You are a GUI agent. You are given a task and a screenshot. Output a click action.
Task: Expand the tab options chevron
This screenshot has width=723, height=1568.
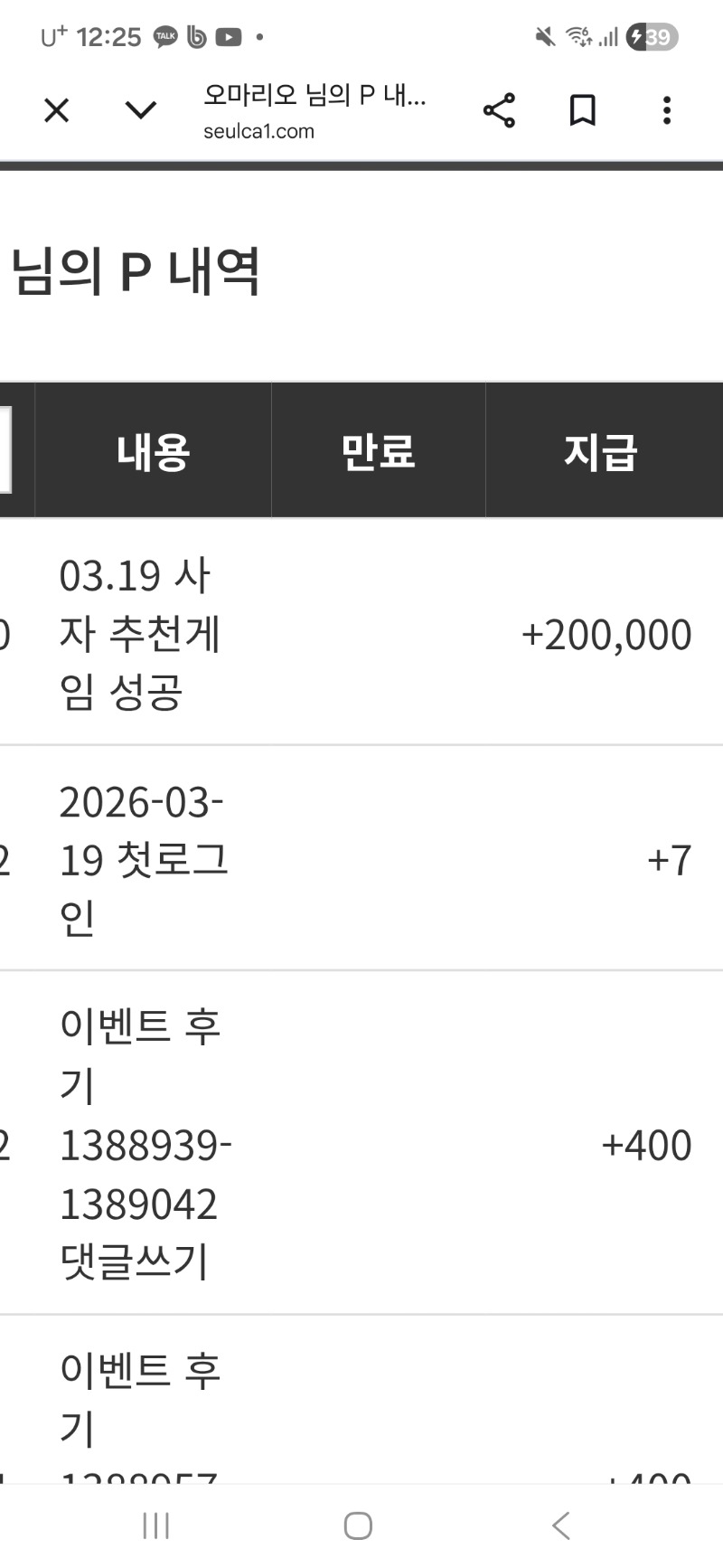(x=140, y=110)
